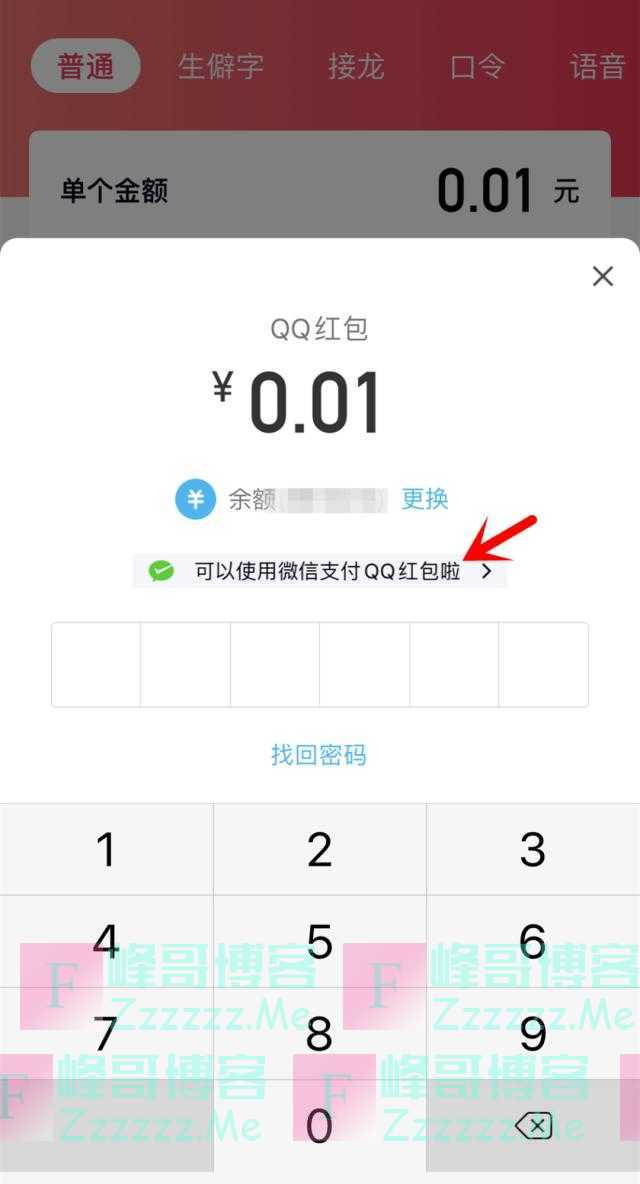Viewport: 640px width, 1184px height.
Task: Delete the last digit with backspace
Action: coord(533,1126)
